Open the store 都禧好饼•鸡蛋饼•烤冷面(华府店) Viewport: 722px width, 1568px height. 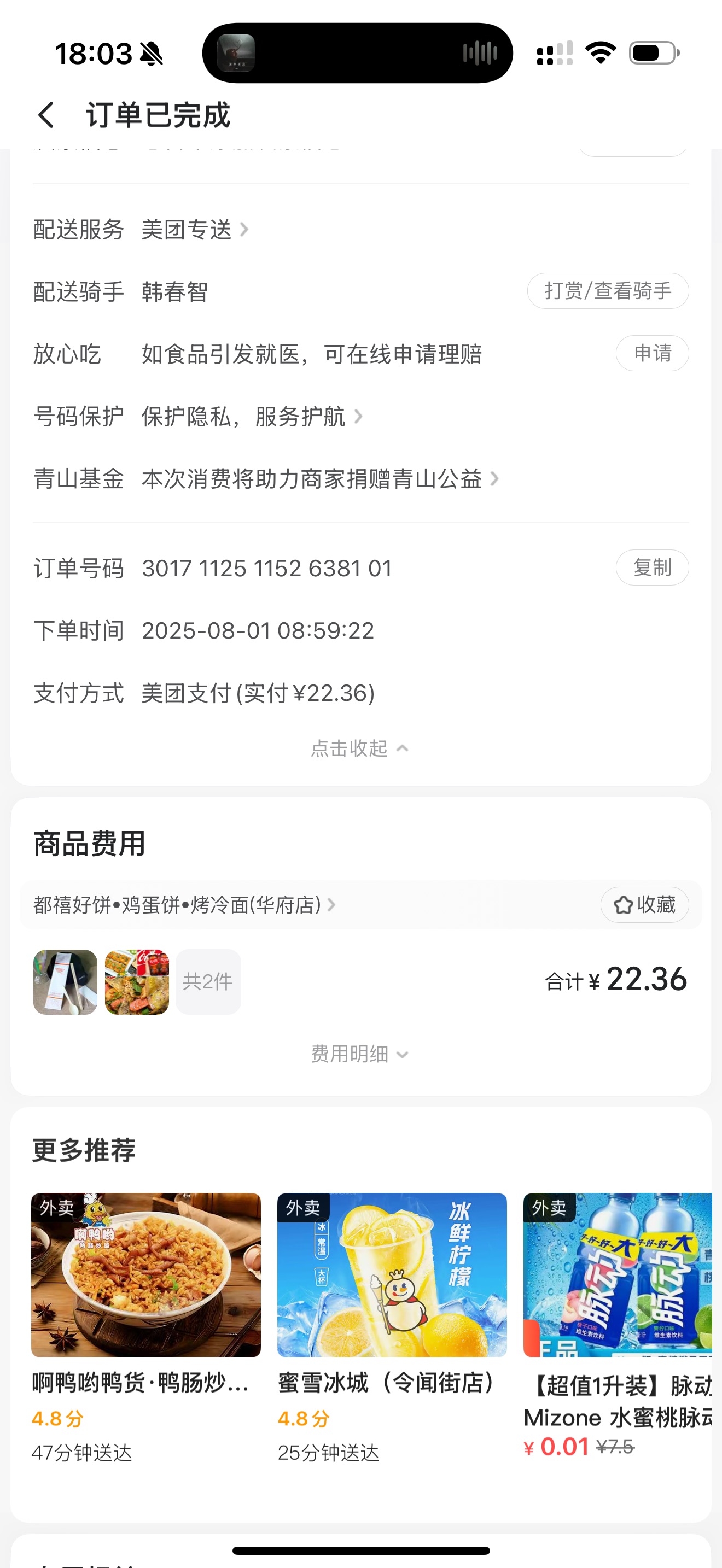184,905
